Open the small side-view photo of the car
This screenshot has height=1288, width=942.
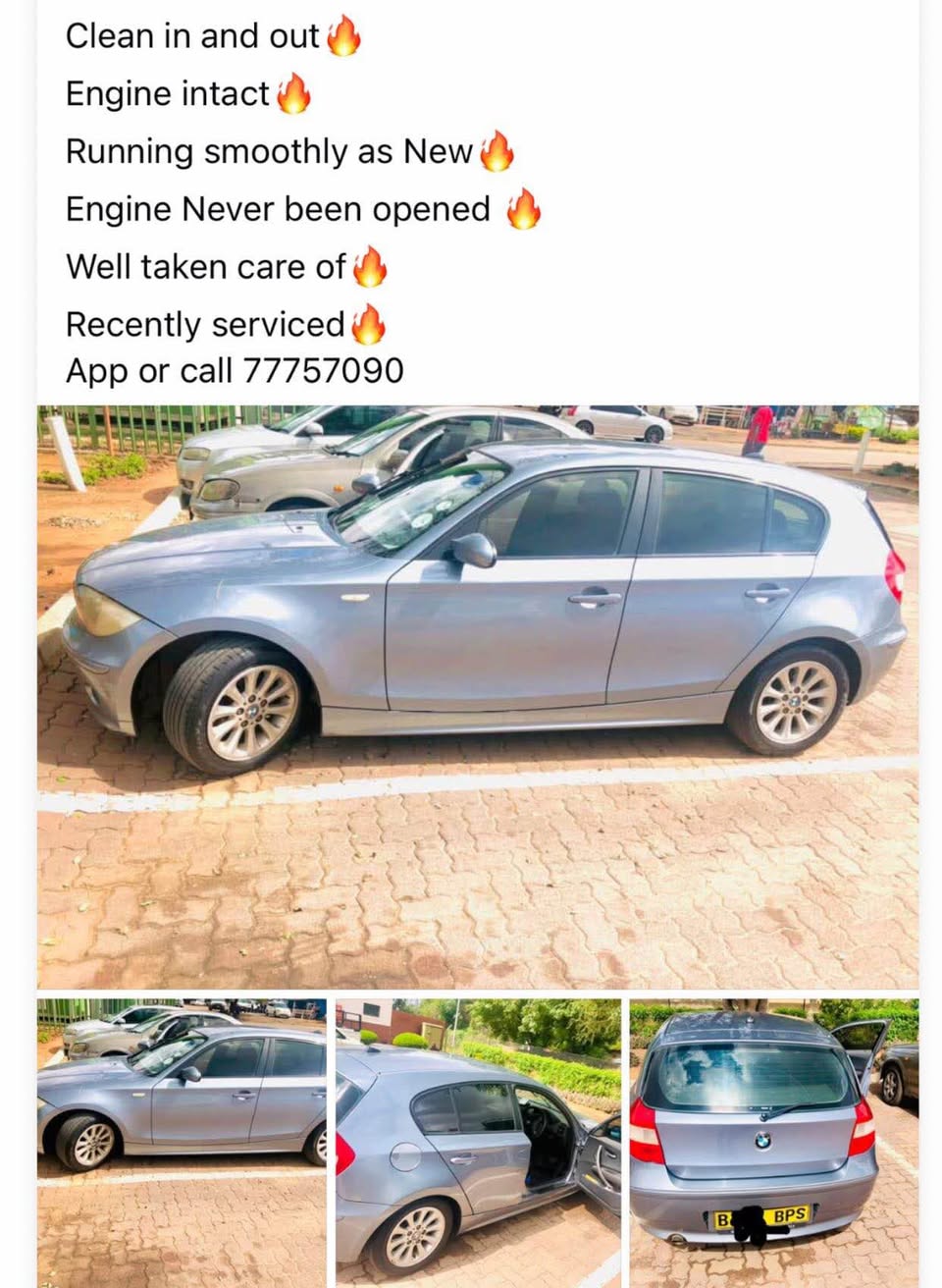pos(182,1142)
